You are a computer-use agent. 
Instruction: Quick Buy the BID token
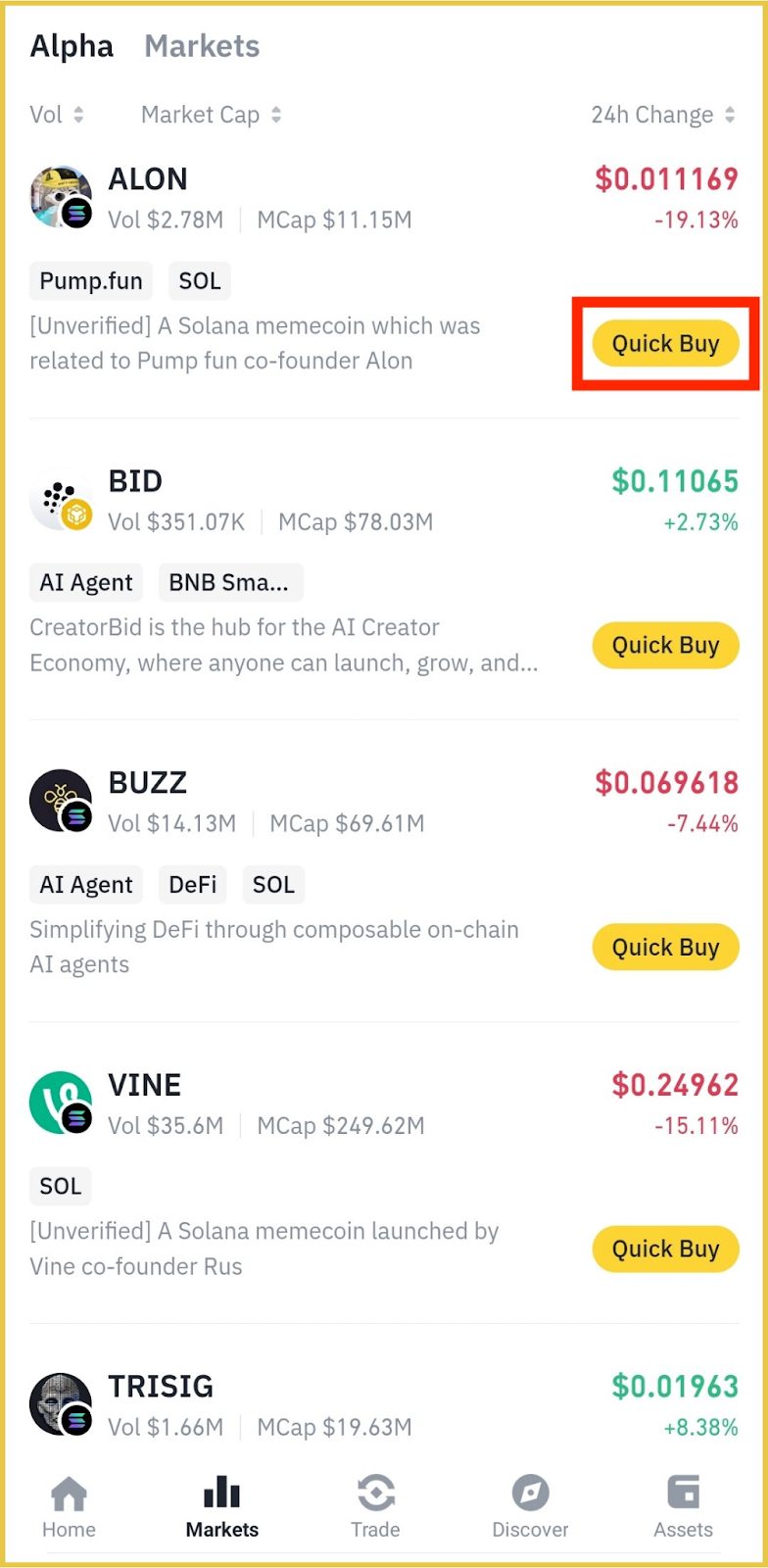[x=665, y=646]
